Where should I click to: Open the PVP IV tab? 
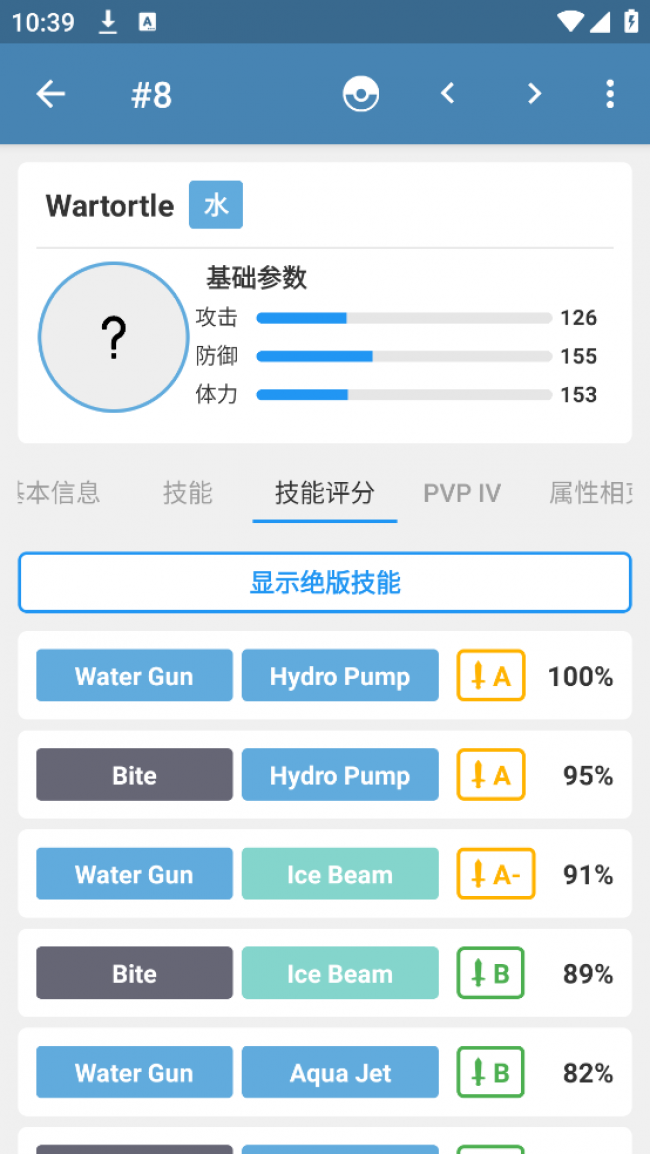pos(461,492)
